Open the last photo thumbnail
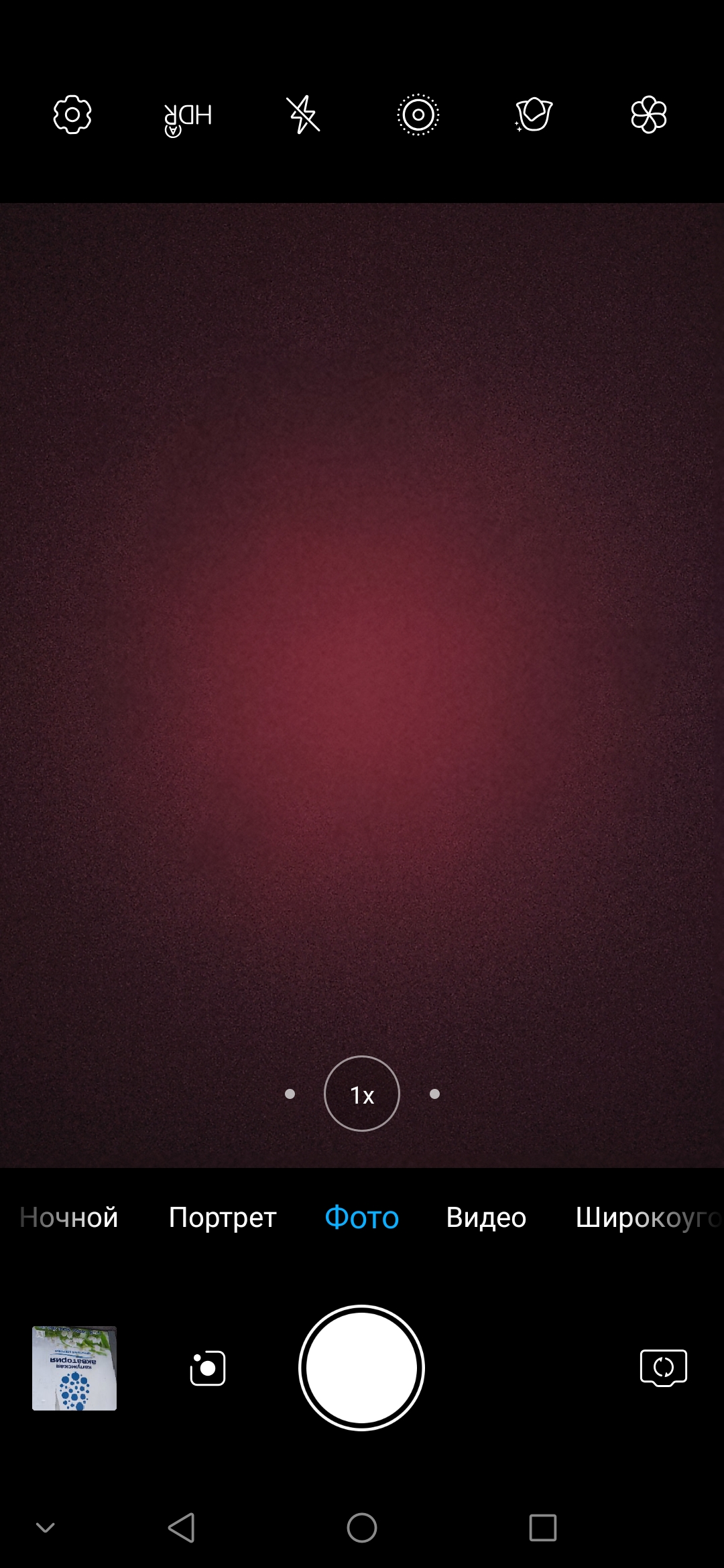 pos(74,1368)
